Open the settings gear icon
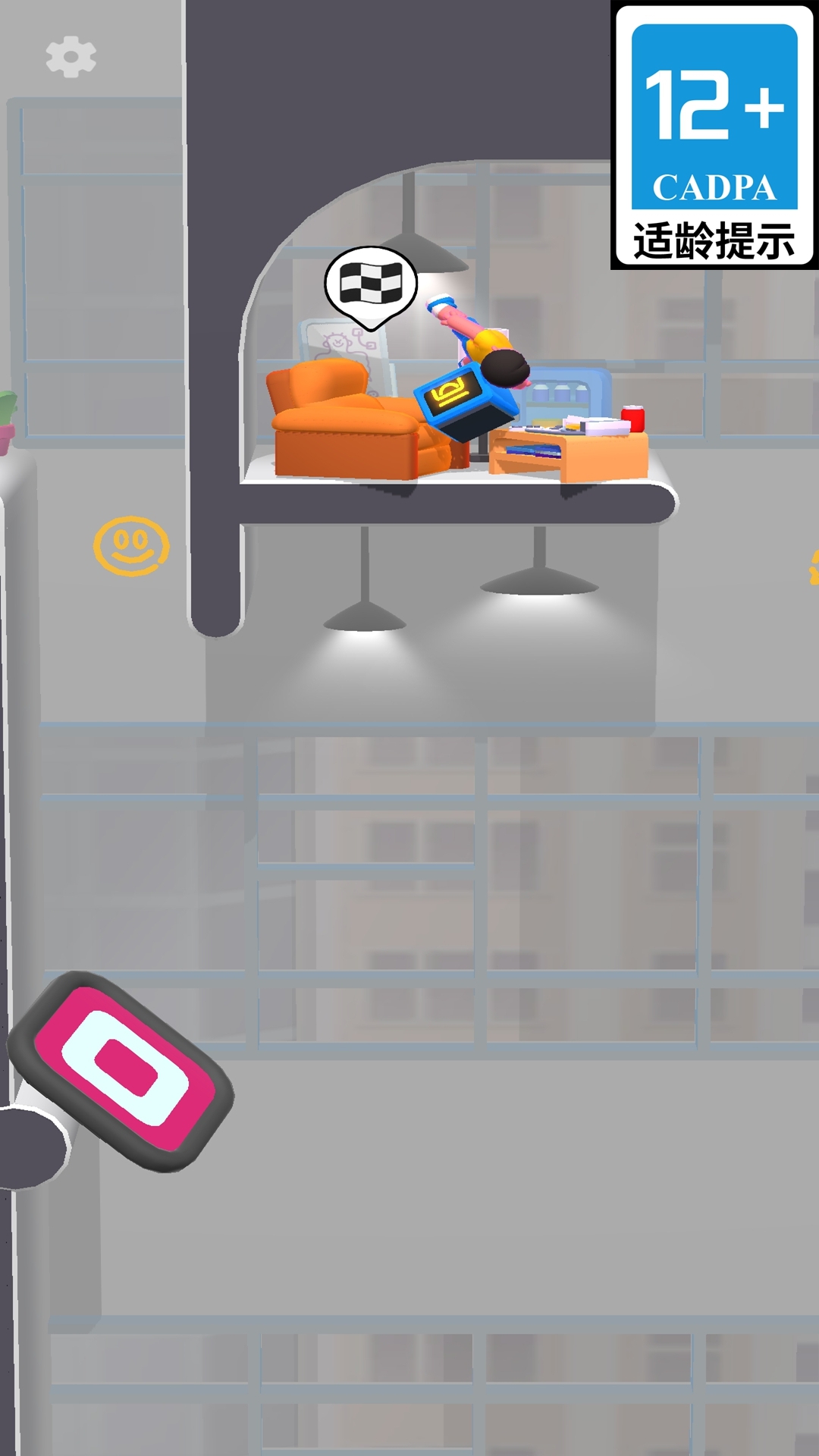The image size is (819, 1456). [x=71, y=57]
